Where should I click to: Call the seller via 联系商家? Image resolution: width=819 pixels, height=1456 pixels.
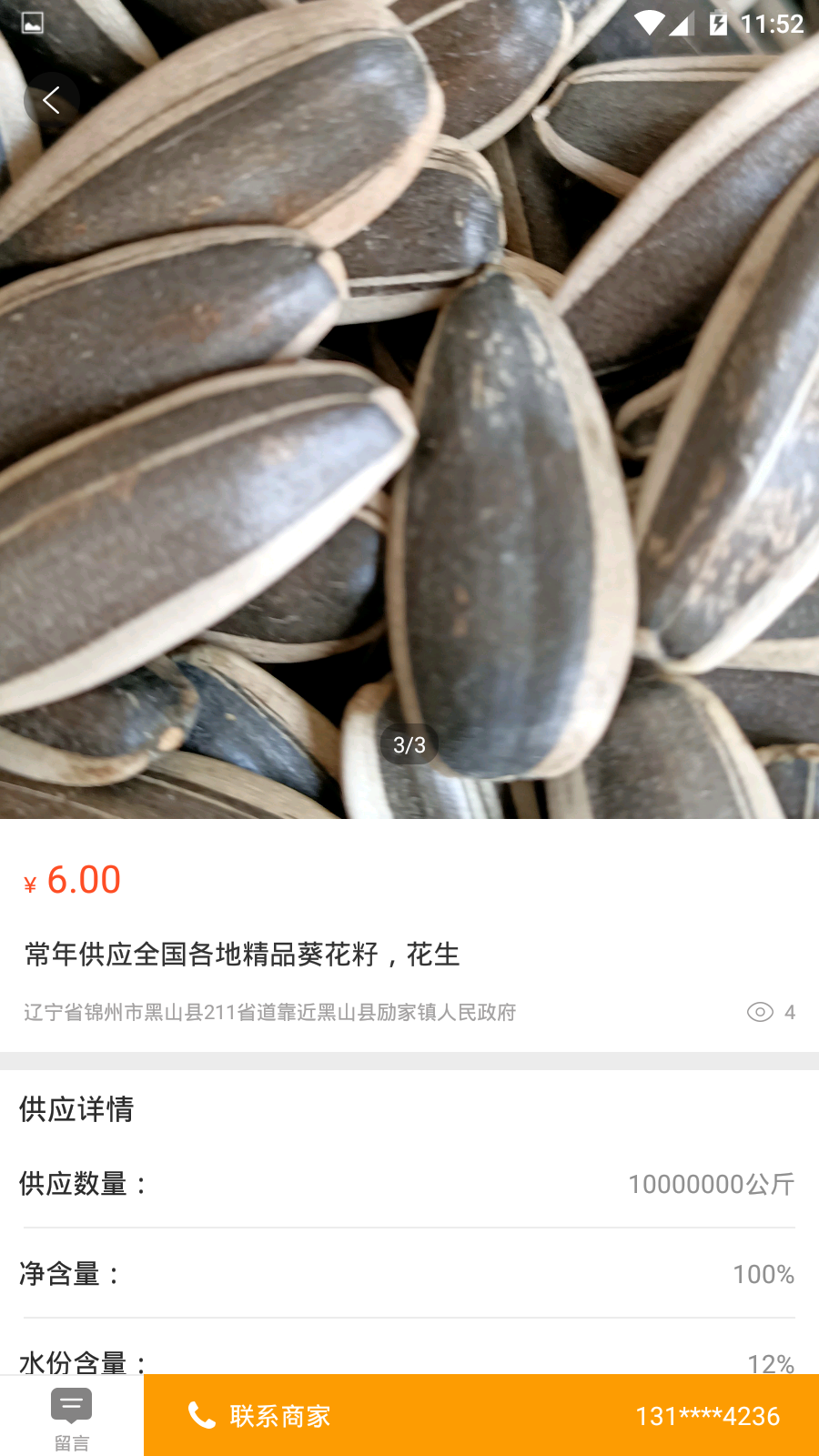pyautogui.click(x=480, y=1416)
